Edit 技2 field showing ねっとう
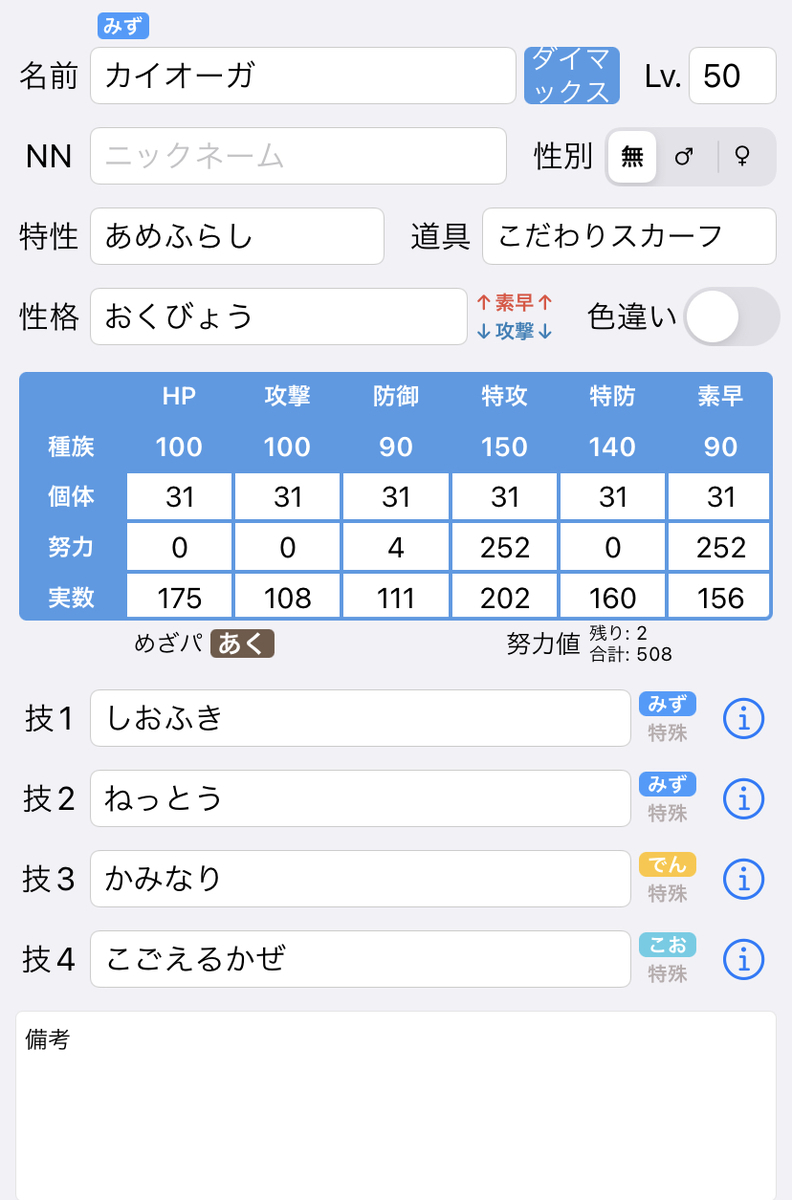The height and width of the screenshot is (1200, 792). (x=360, y=798)
